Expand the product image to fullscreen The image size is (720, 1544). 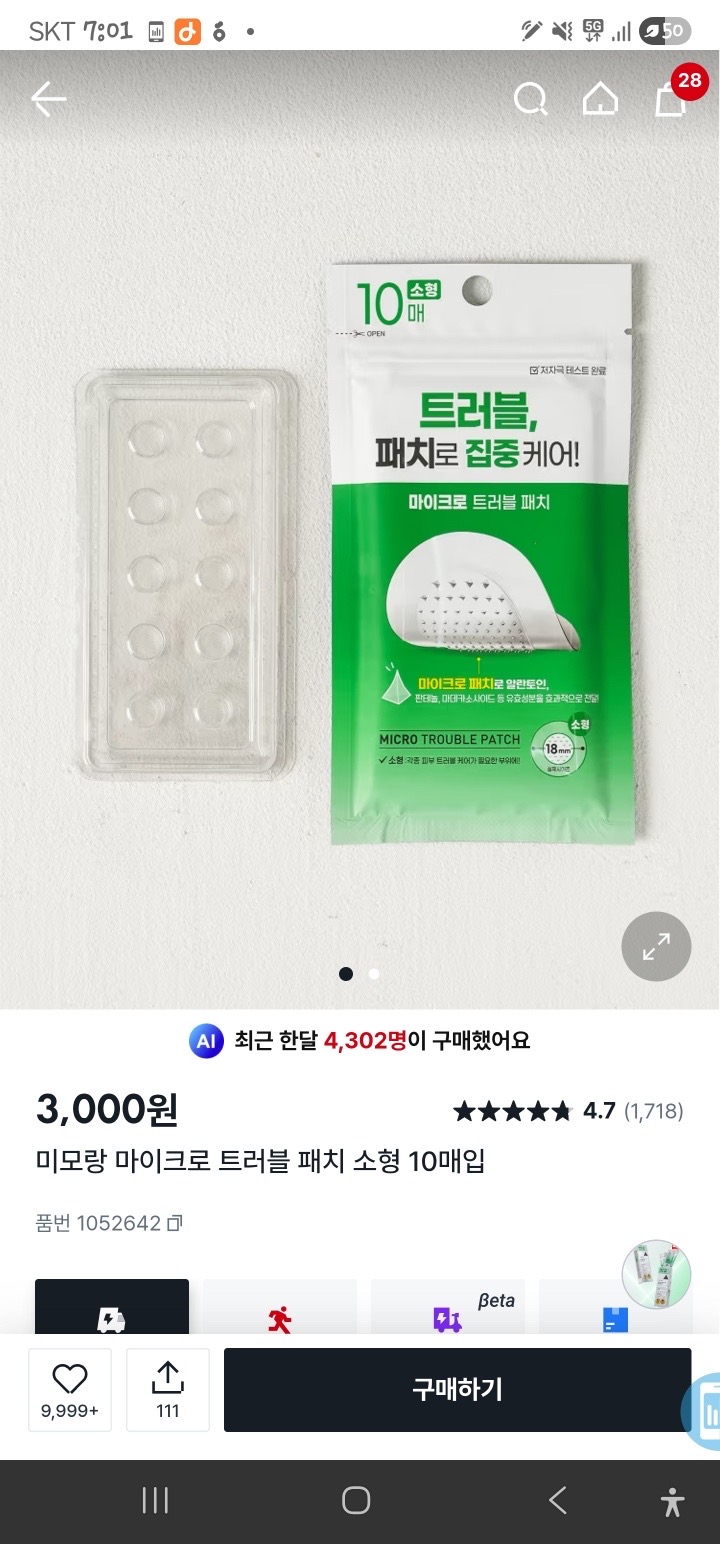click(656, 946)
